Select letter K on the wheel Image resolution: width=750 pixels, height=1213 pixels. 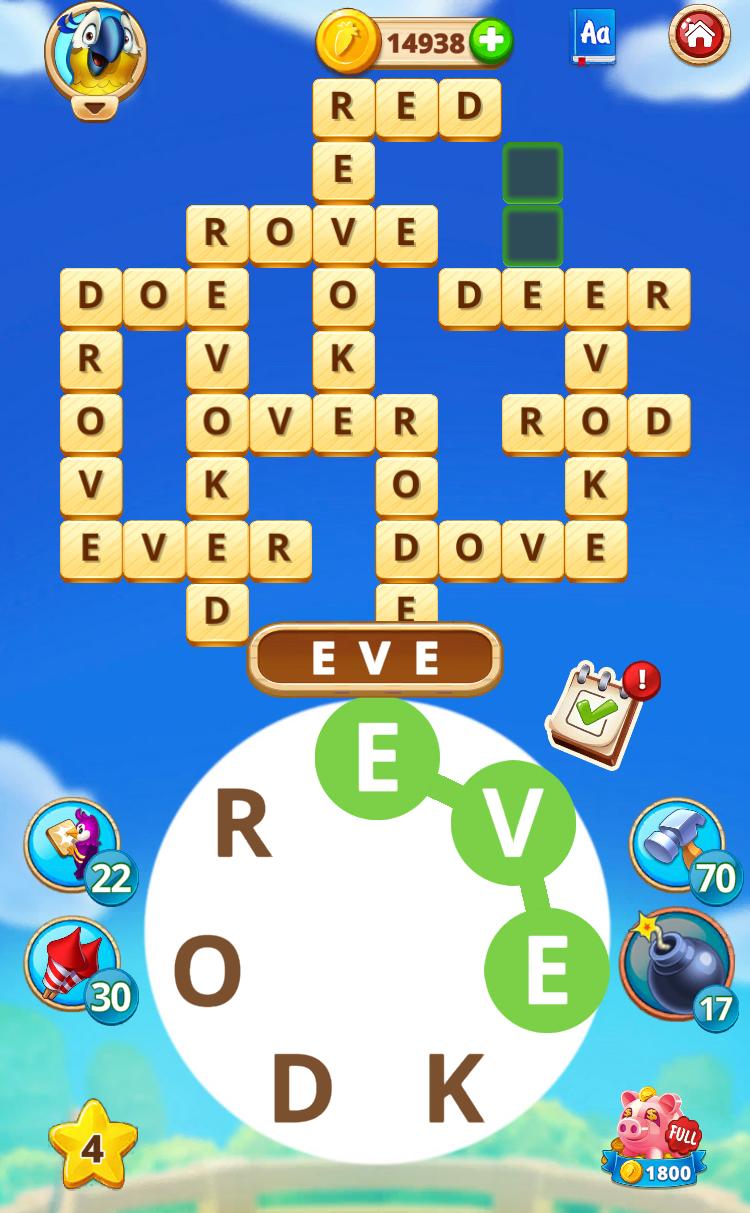point(455,1087)
